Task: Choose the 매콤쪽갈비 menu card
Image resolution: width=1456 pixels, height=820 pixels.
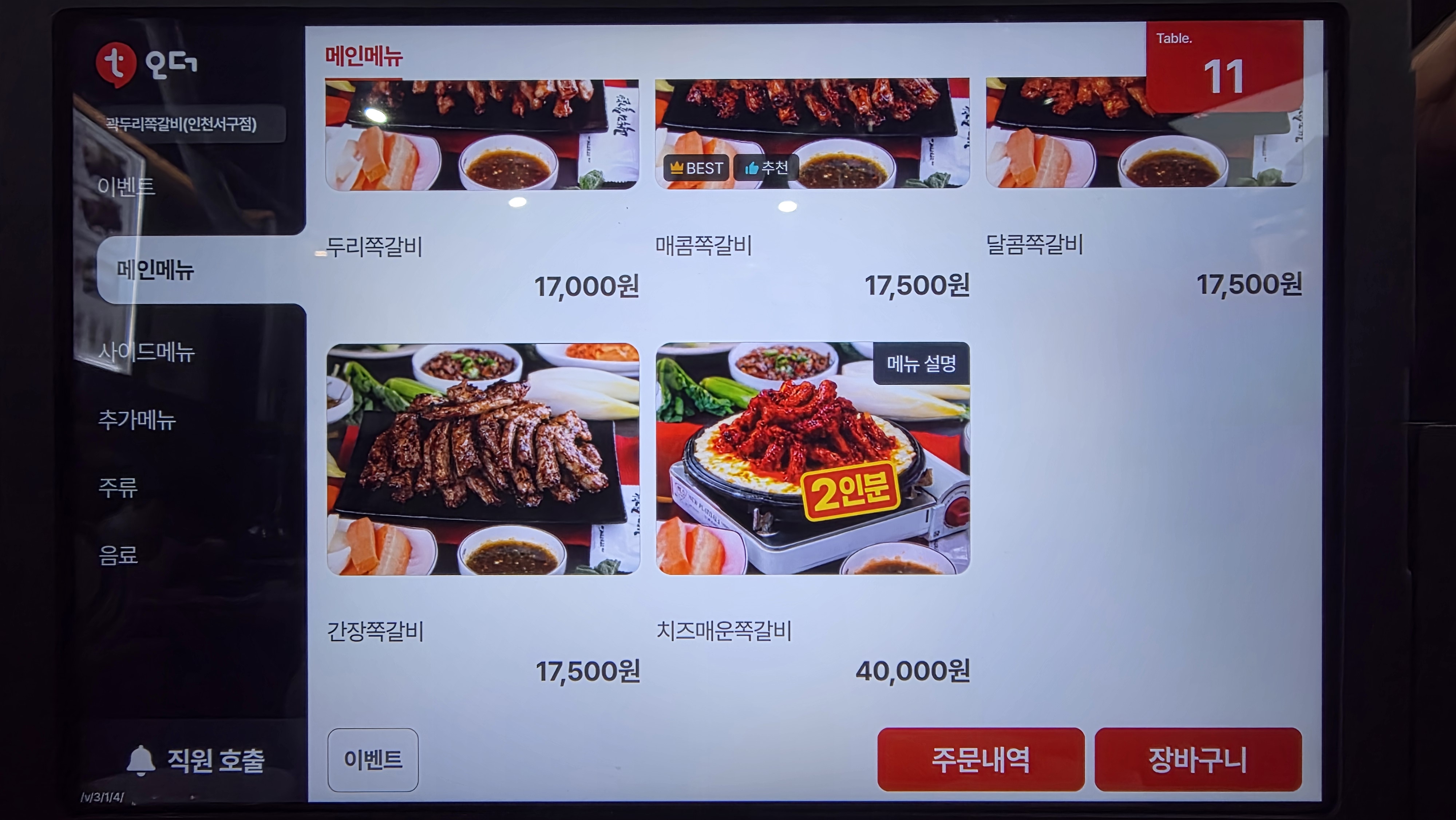Action: point(812,189)
